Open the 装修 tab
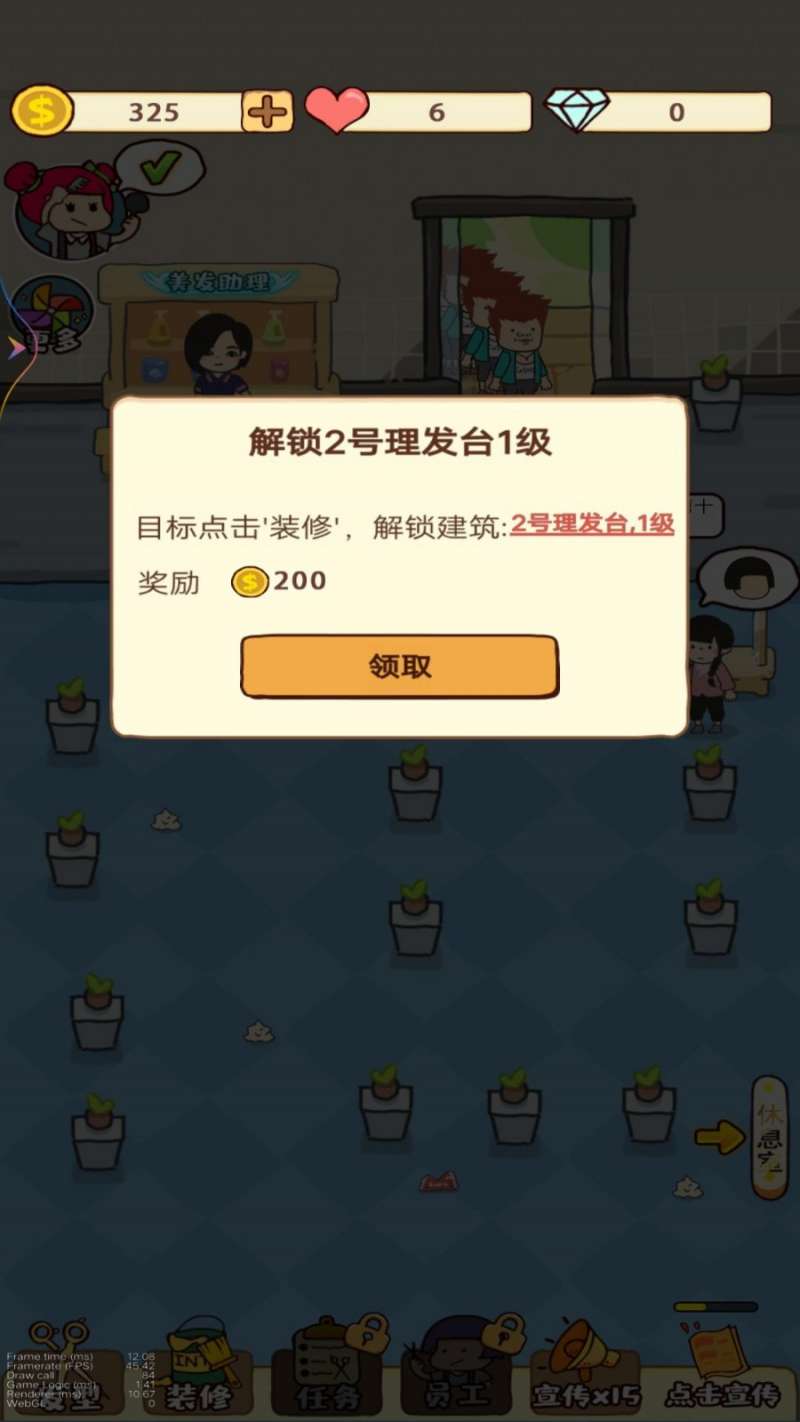800x1422 pixels. click(x=200, y=1368)
